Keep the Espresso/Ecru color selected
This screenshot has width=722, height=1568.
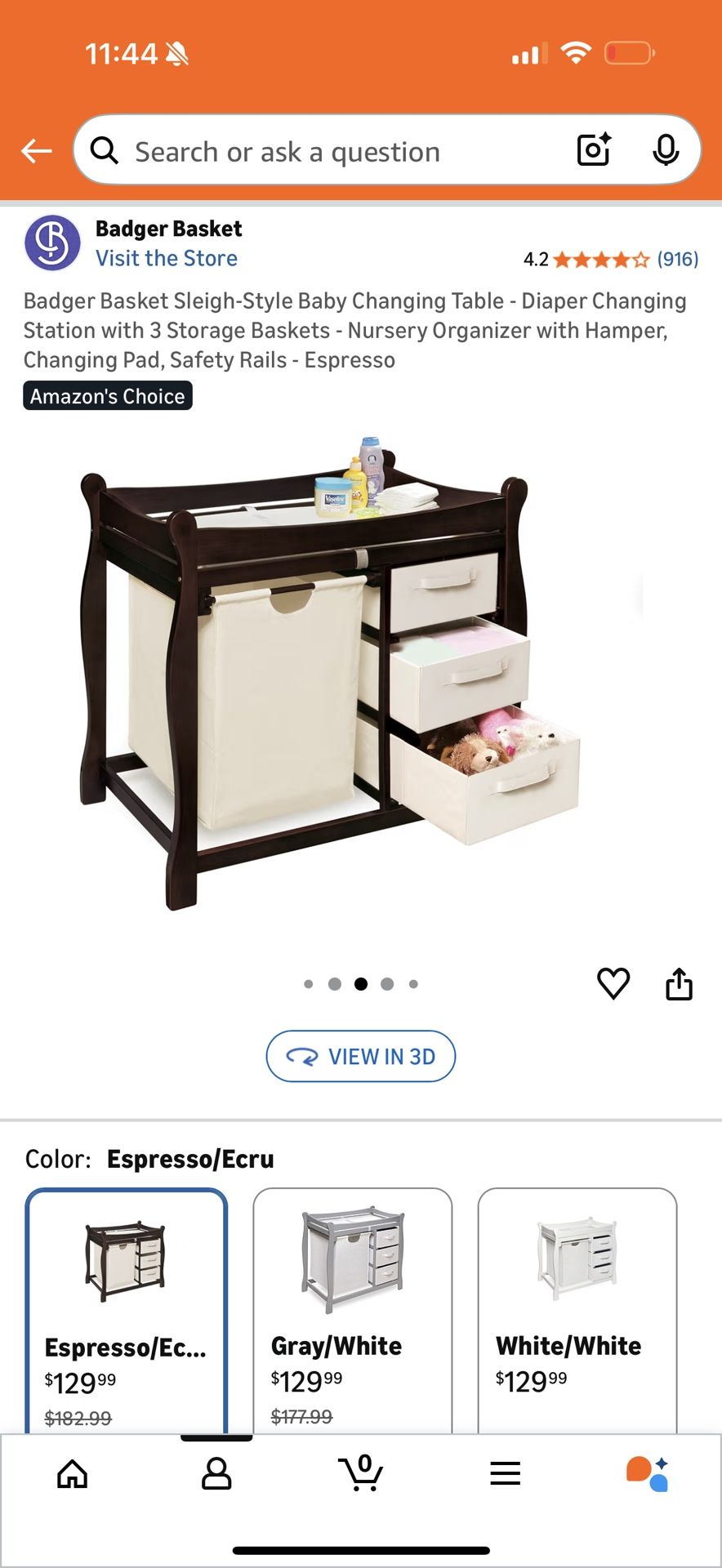point(125,1290)
